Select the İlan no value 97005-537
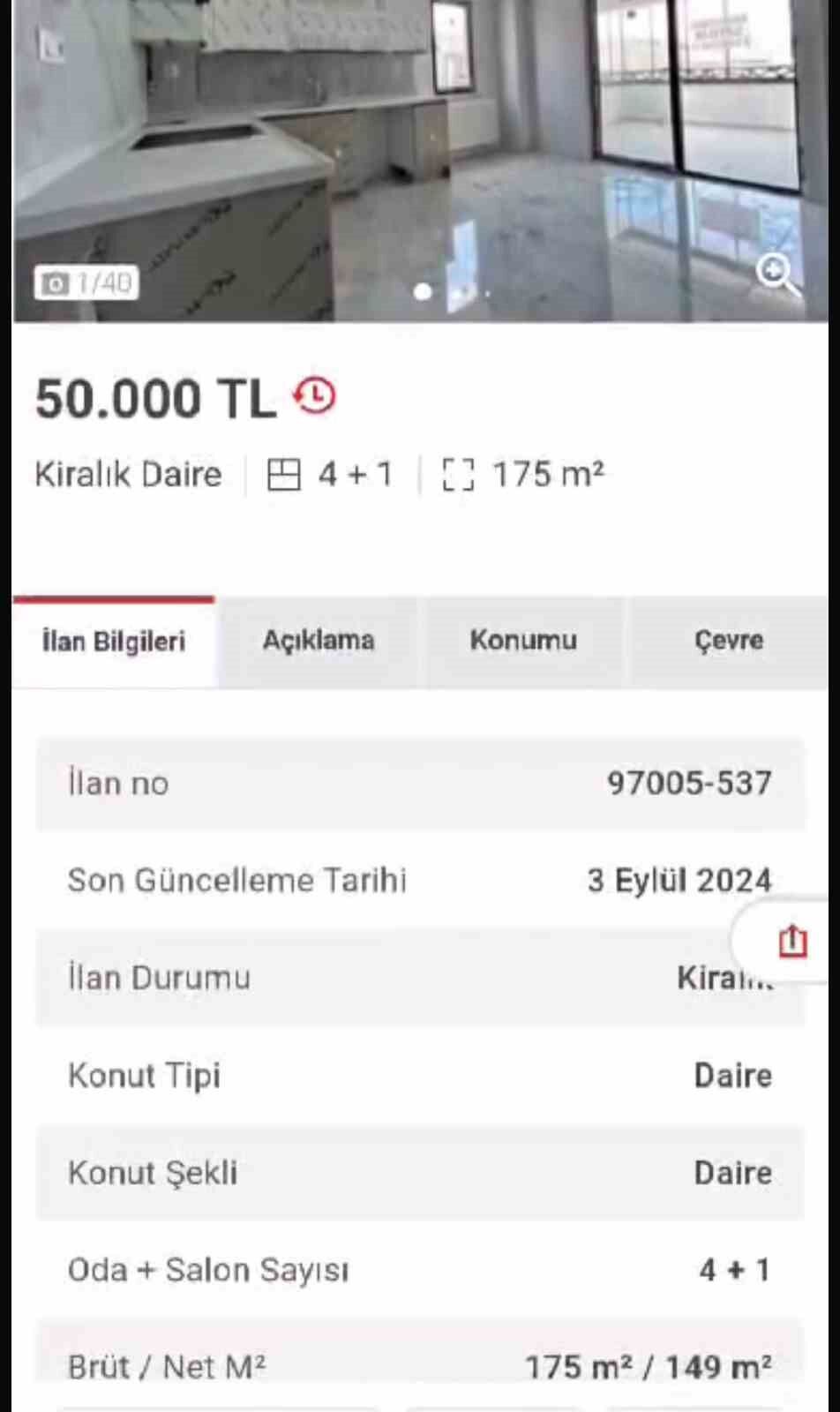The image size is (840, 1412). point(689,782)
